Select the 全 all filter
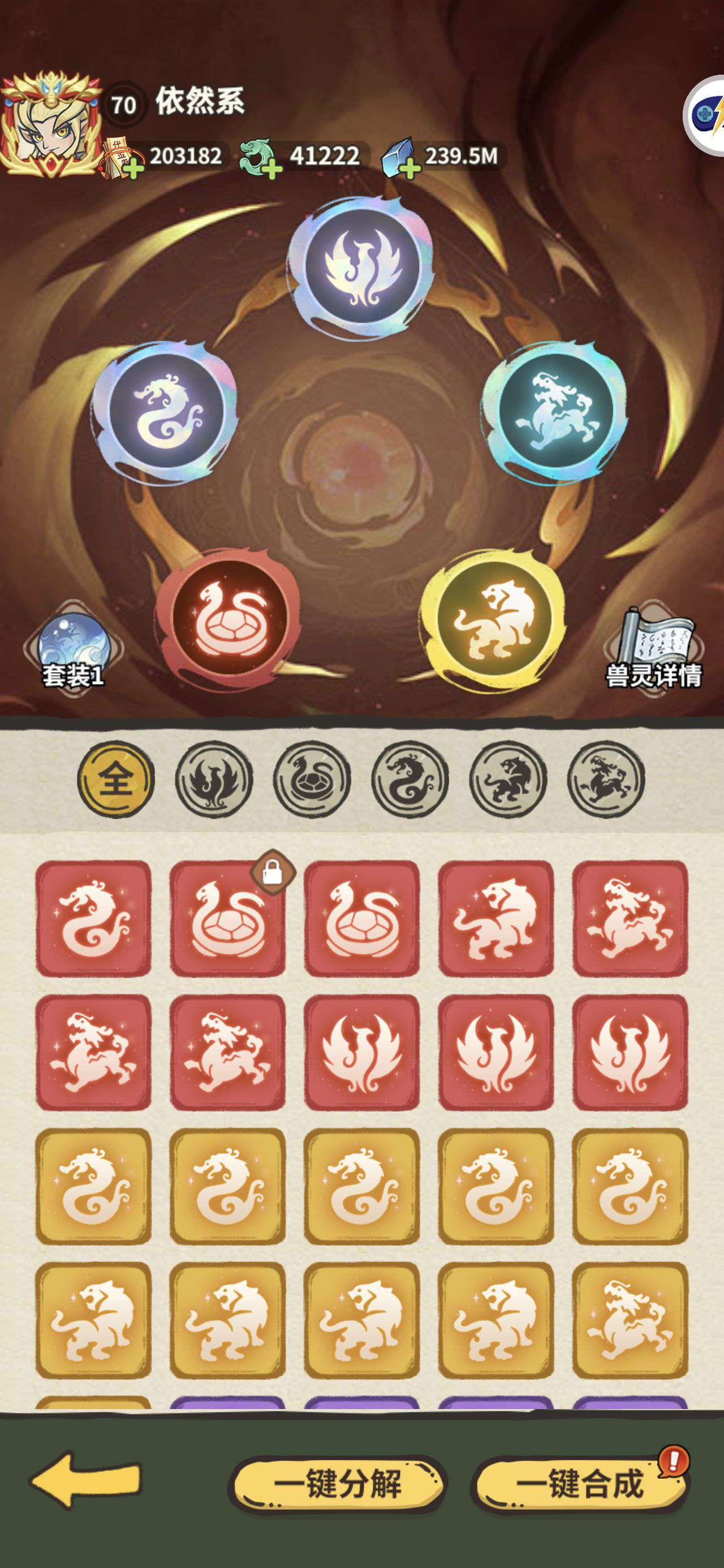 116,779
